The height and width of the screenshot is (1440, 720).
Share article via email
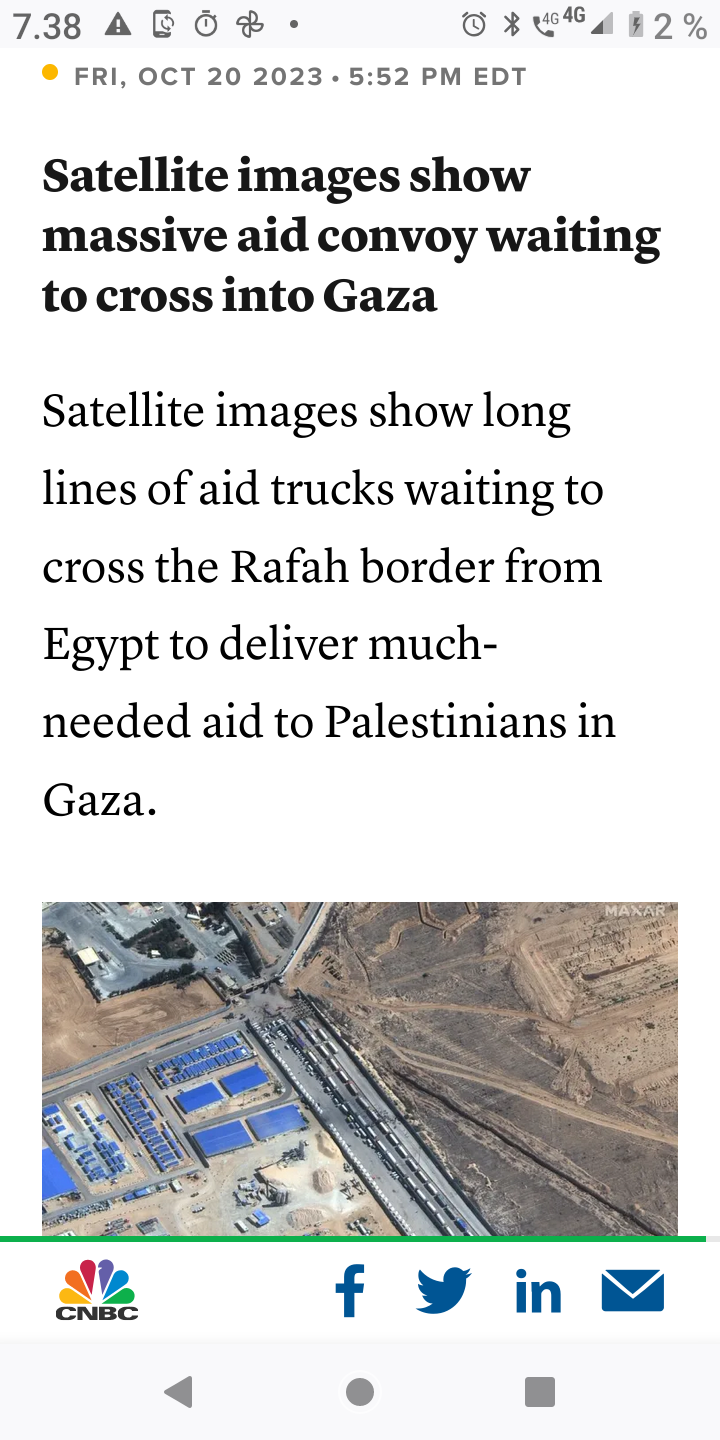click(x=633, y=1291)
